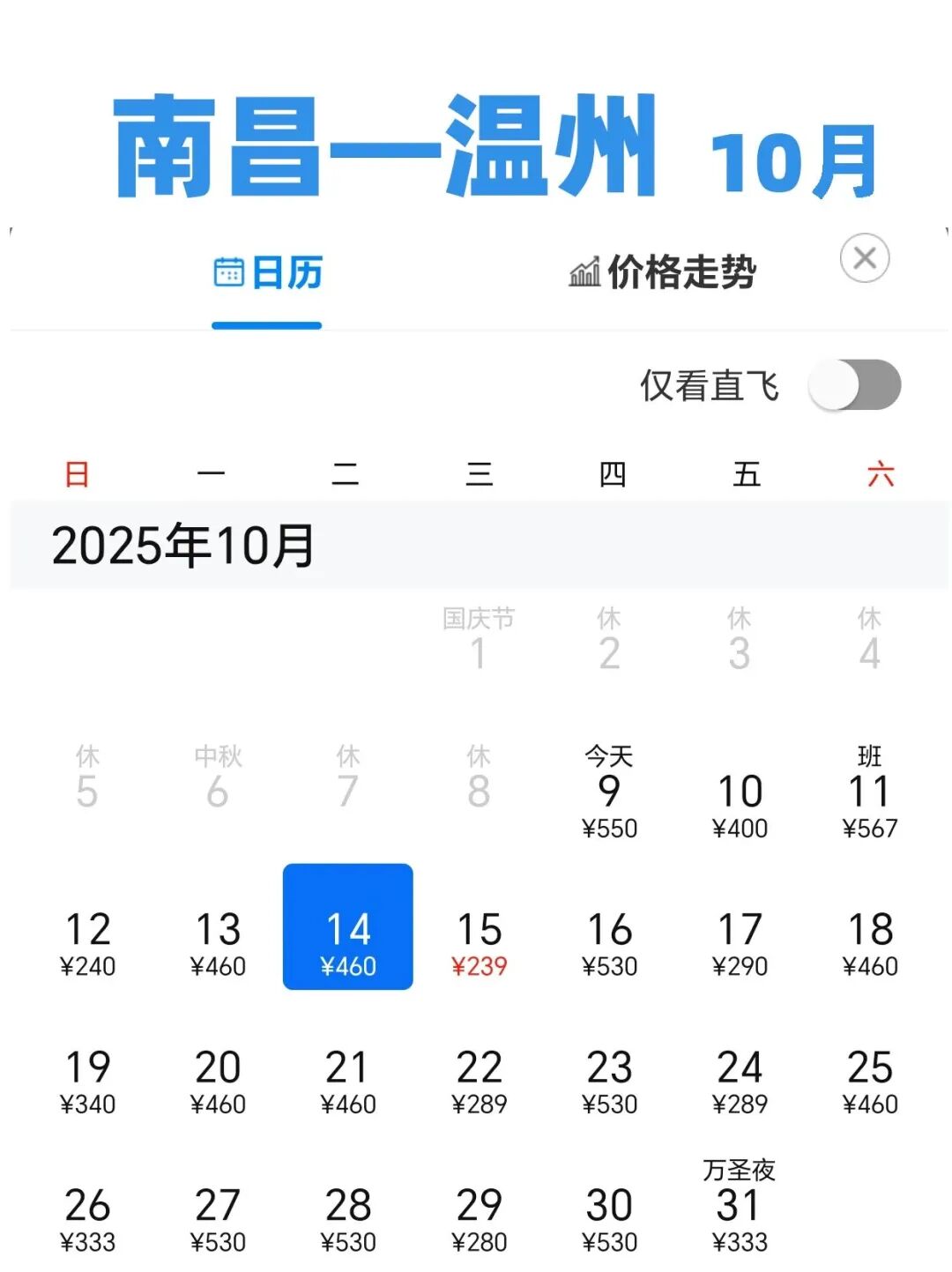Enable the 仅看直飞 switch

click(x=853, y=385)
